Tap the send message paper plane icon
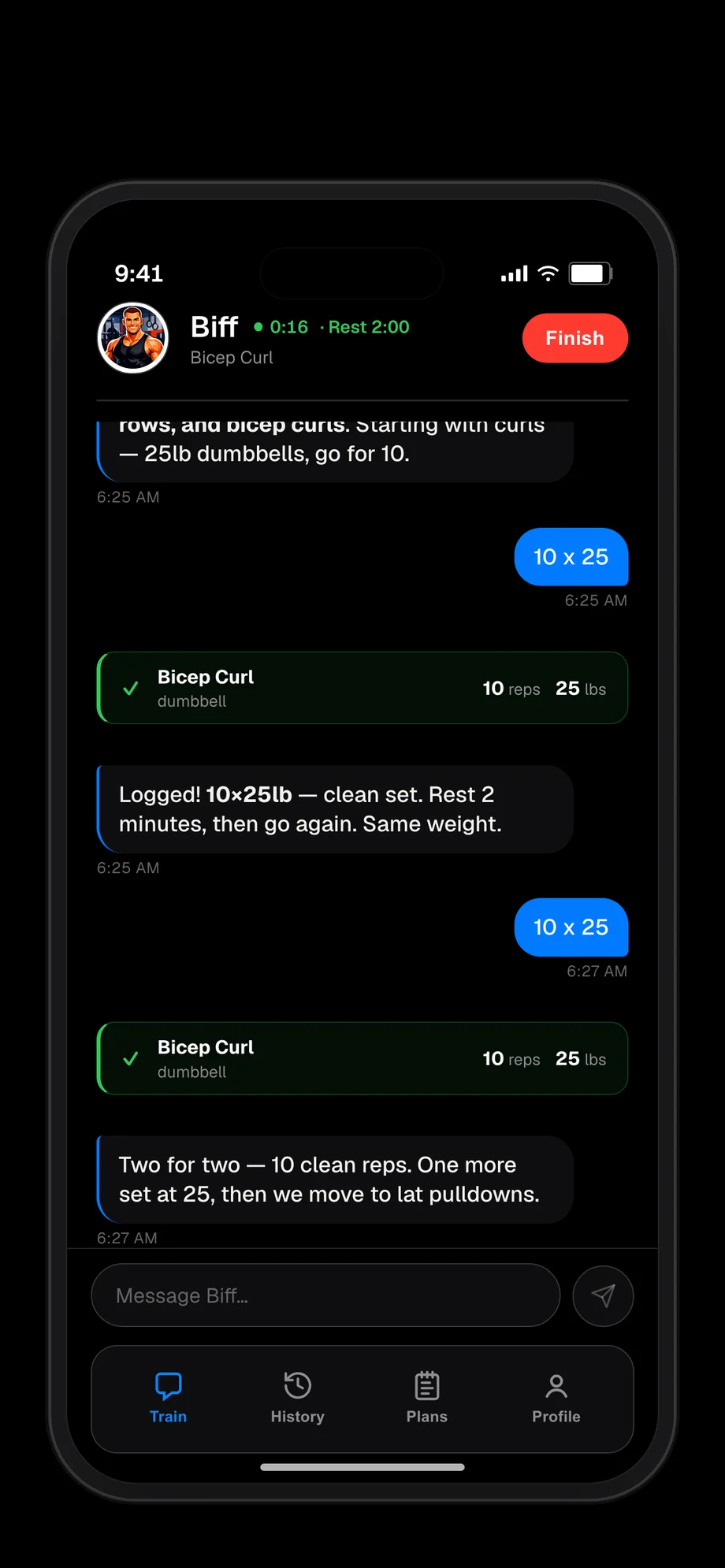 tap(603, 1296)
